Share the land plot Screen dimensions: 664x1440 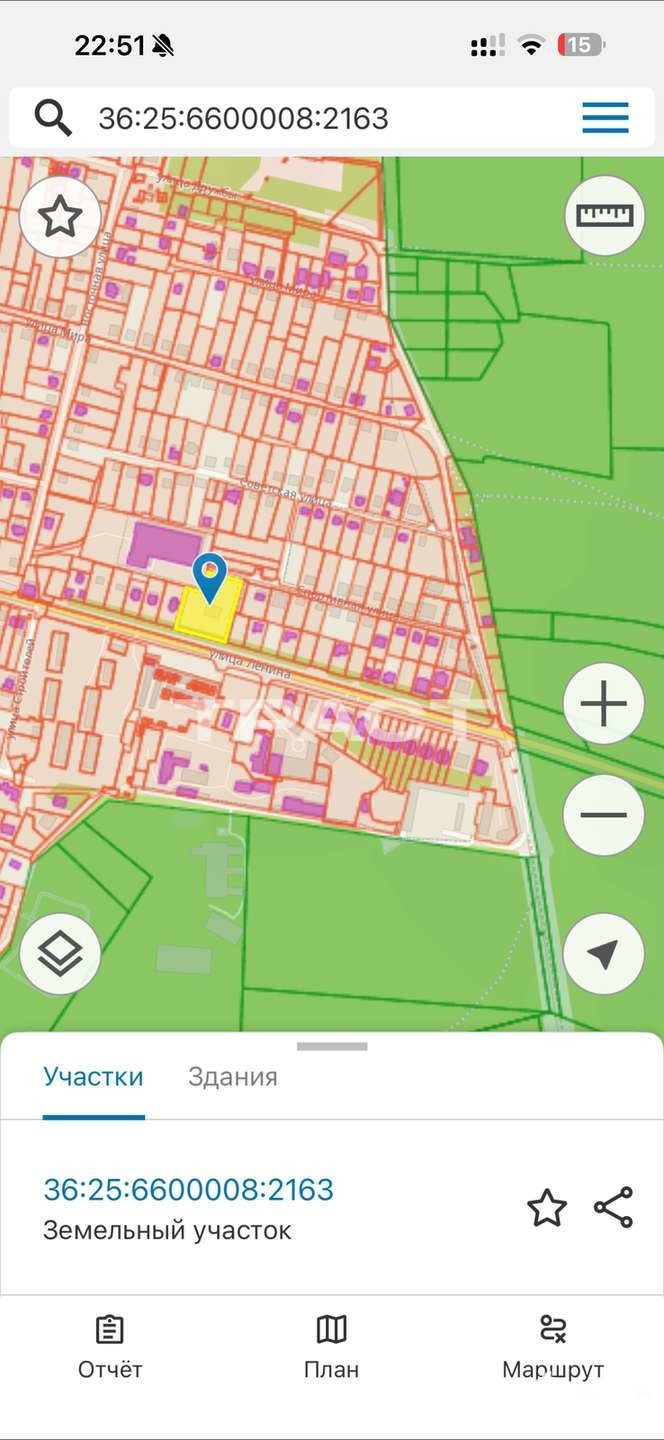(x=613, y=1208)
